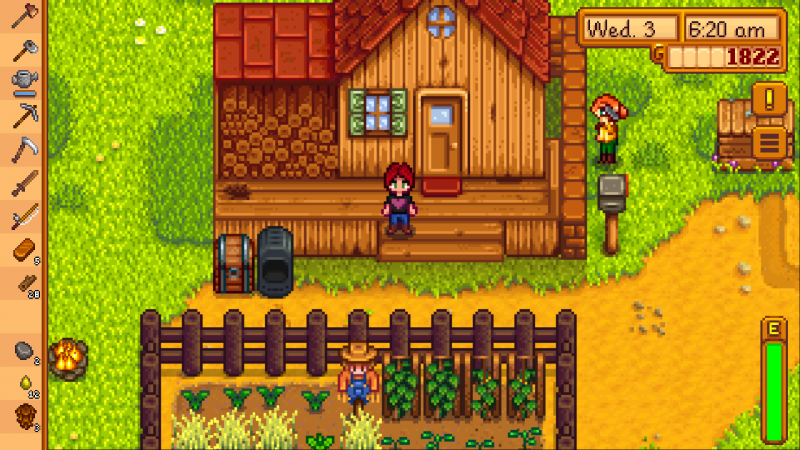Screen dimensions: 800x450
Task: Equip the scythe
Action: 24,149
